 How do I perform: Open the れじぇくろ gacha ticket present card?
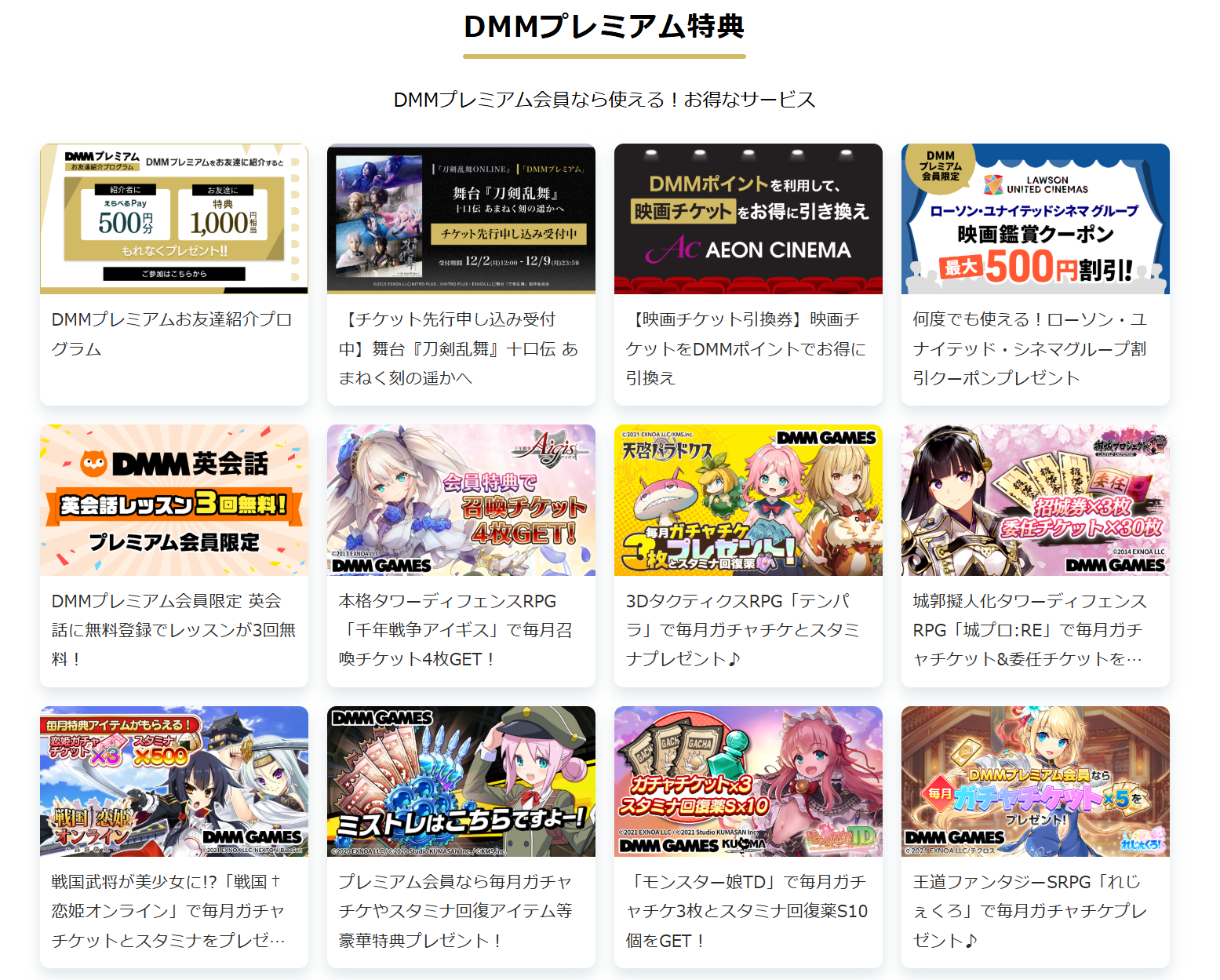point(1035,836)
